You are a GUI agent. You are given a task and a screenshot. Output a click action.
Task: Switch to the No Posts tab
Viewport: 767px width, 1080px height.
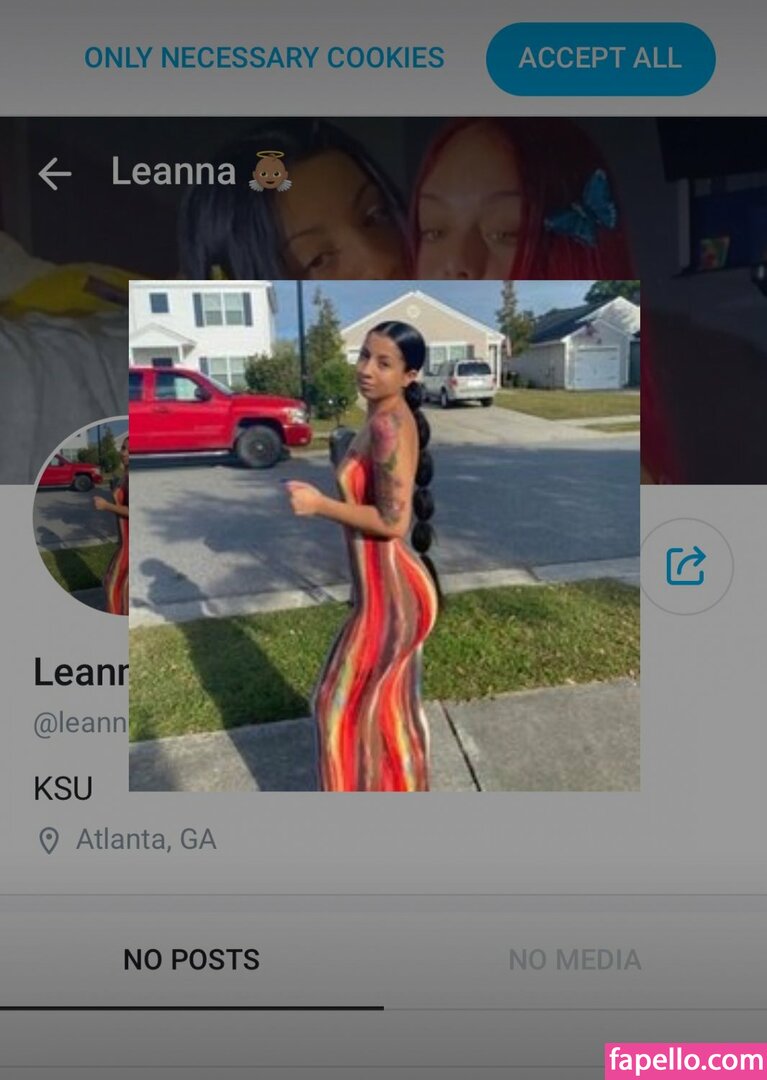point(191,960)
